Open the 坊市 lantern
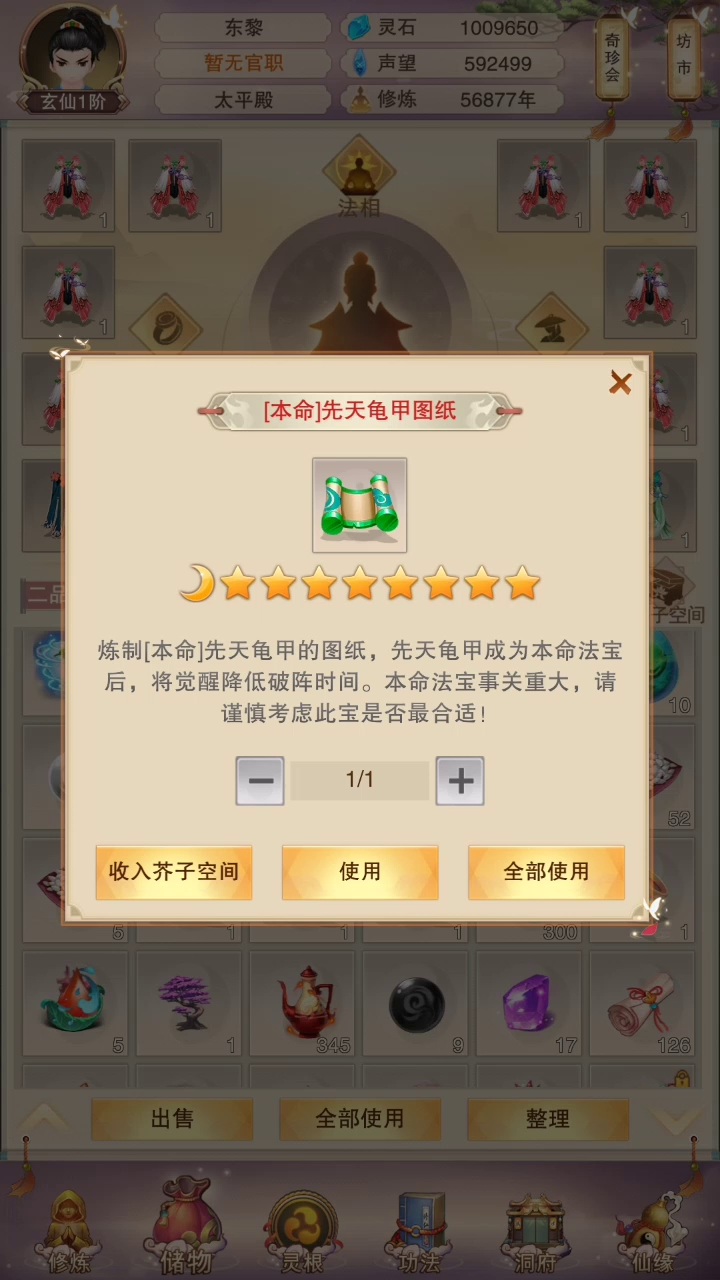The width and height of the screenshot is (720, 1280). click(684, 62)
